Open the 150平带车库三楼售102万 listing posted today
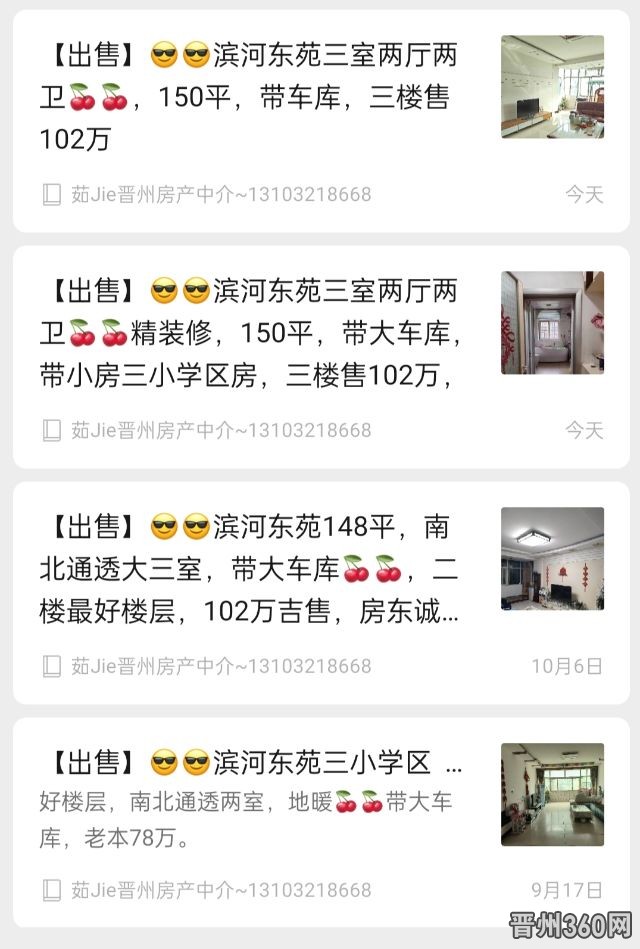The width and height of the screenshot is (640, 949). 250,97
